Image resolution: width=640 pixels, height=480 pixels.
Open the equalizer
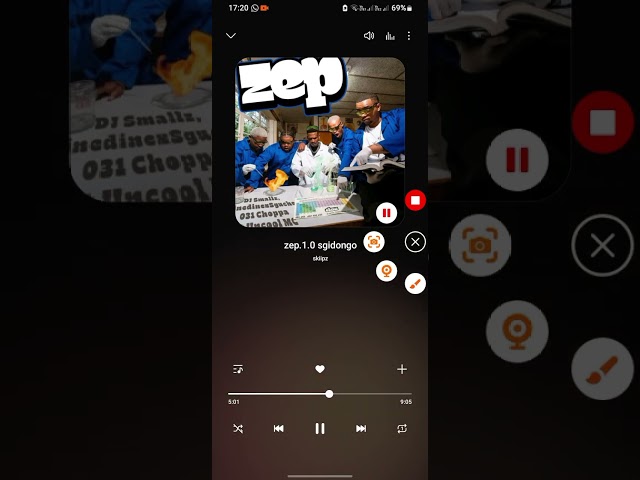[390, 36]
